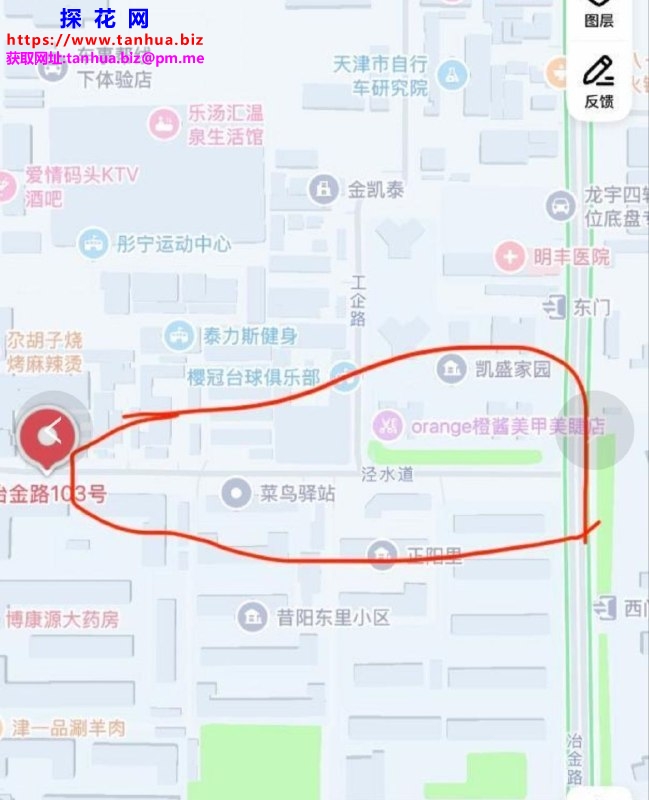Open 樱冠台球俱乐部 marker

pos(346,377)
